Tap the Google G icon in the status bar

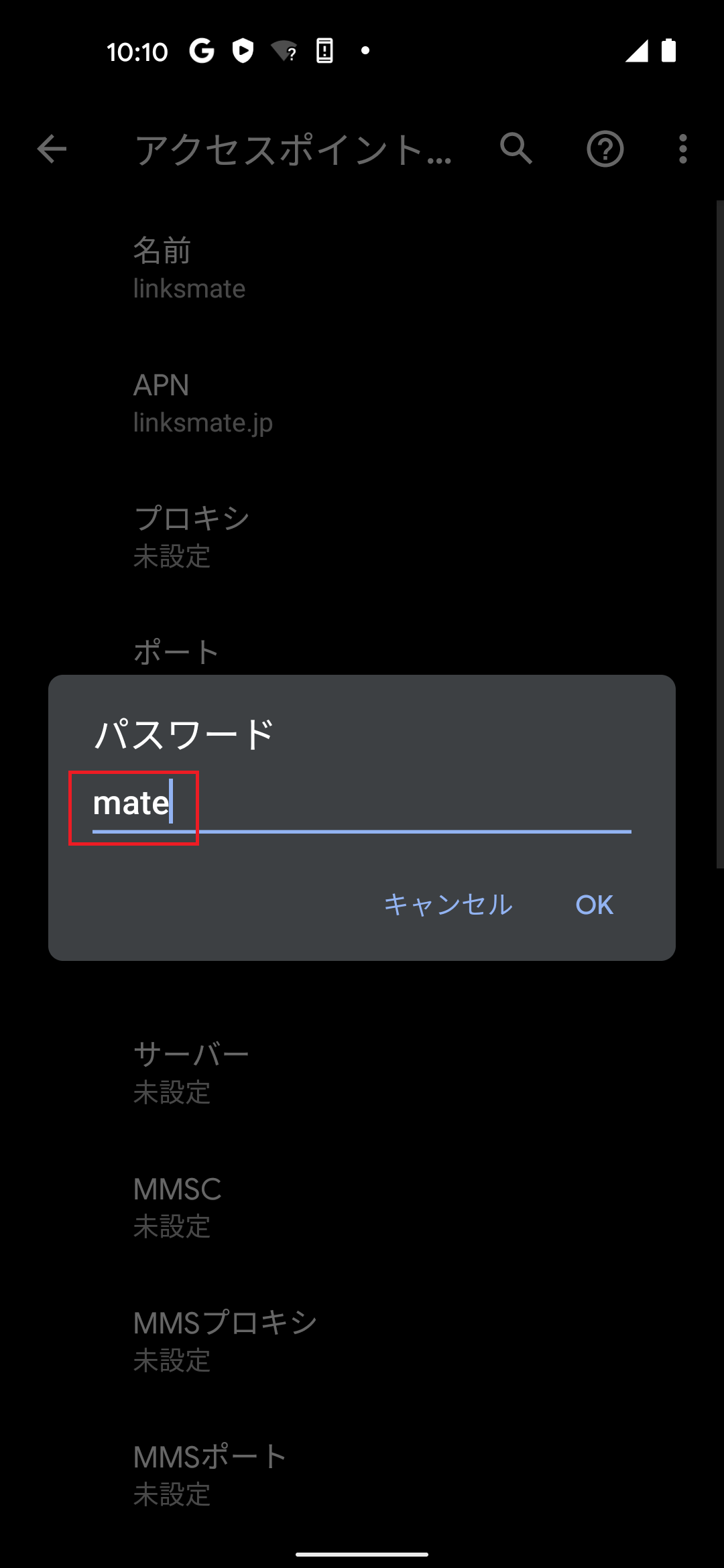tap(202, 52)
